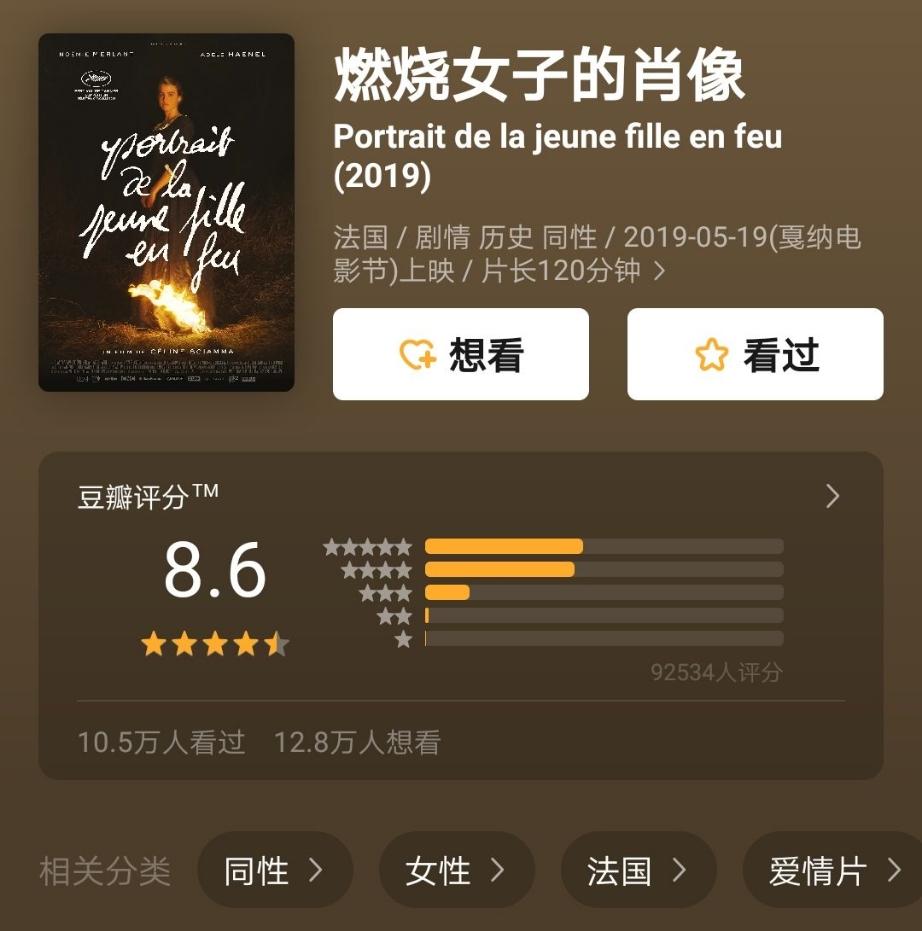Open the 女性 category chip
The image size is (922, 931).
coord(456,870)
